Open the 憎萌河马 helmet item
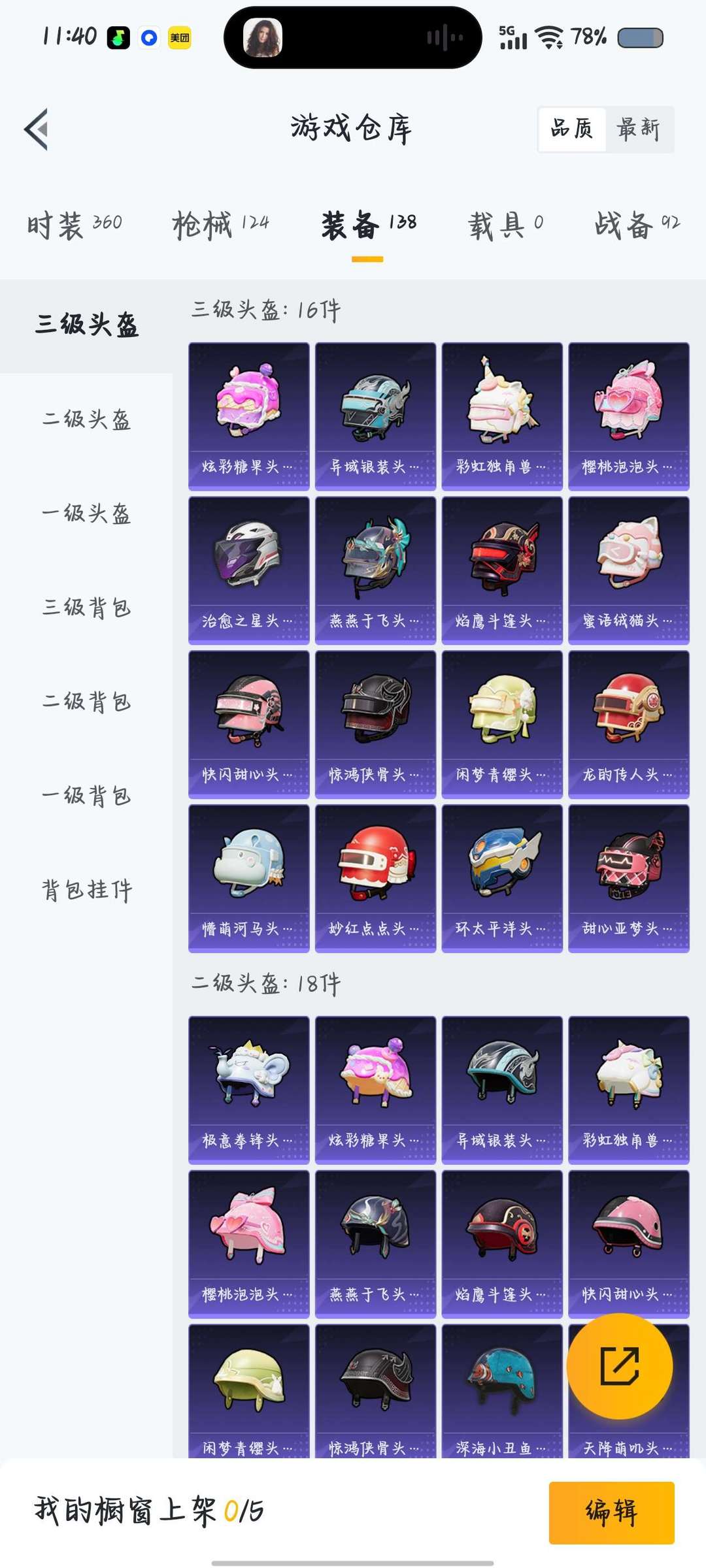 click(x=249, y=879)
